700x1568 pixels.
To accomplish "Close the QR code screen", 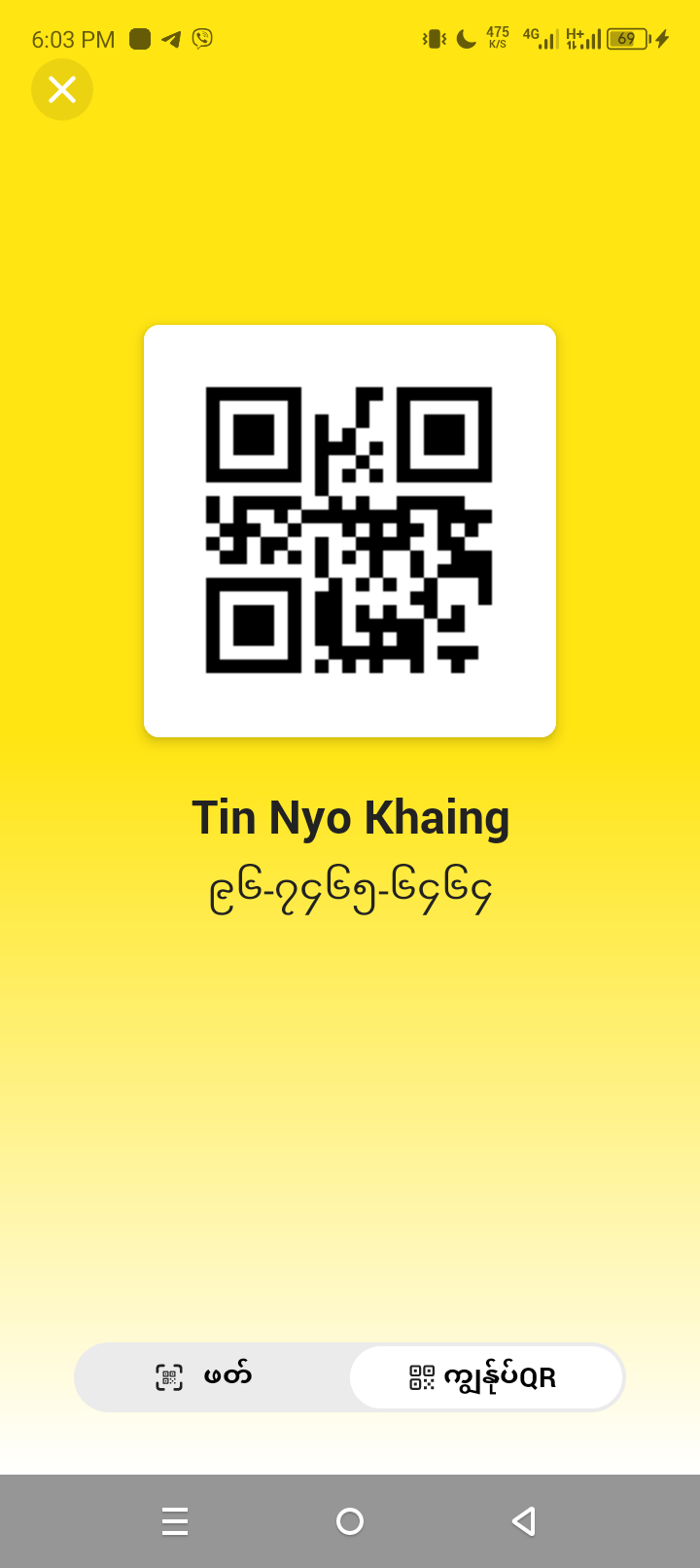I will [62, 89].
